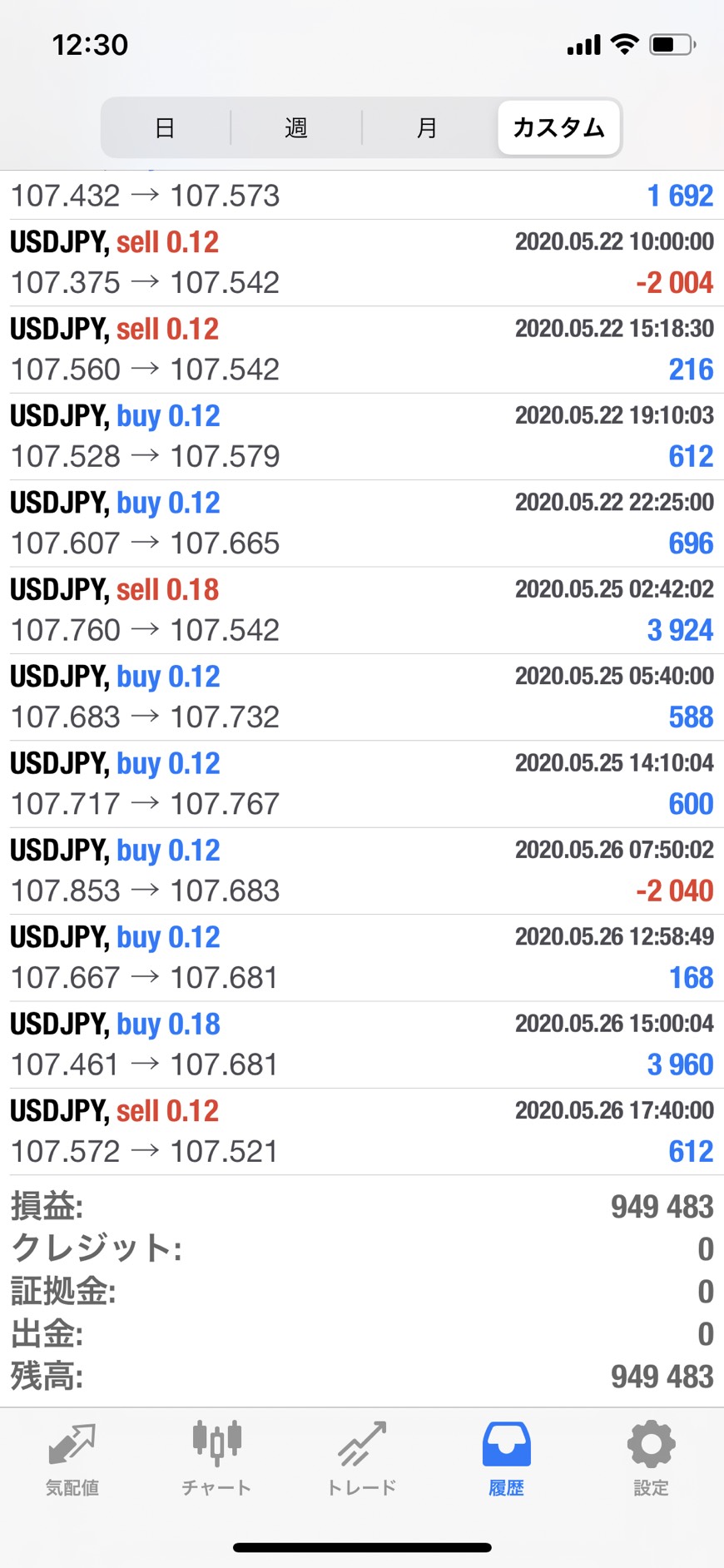Screen dimensions: 724x1568
Task: Tap the カスタム period segment
Action: coord(559,127)
